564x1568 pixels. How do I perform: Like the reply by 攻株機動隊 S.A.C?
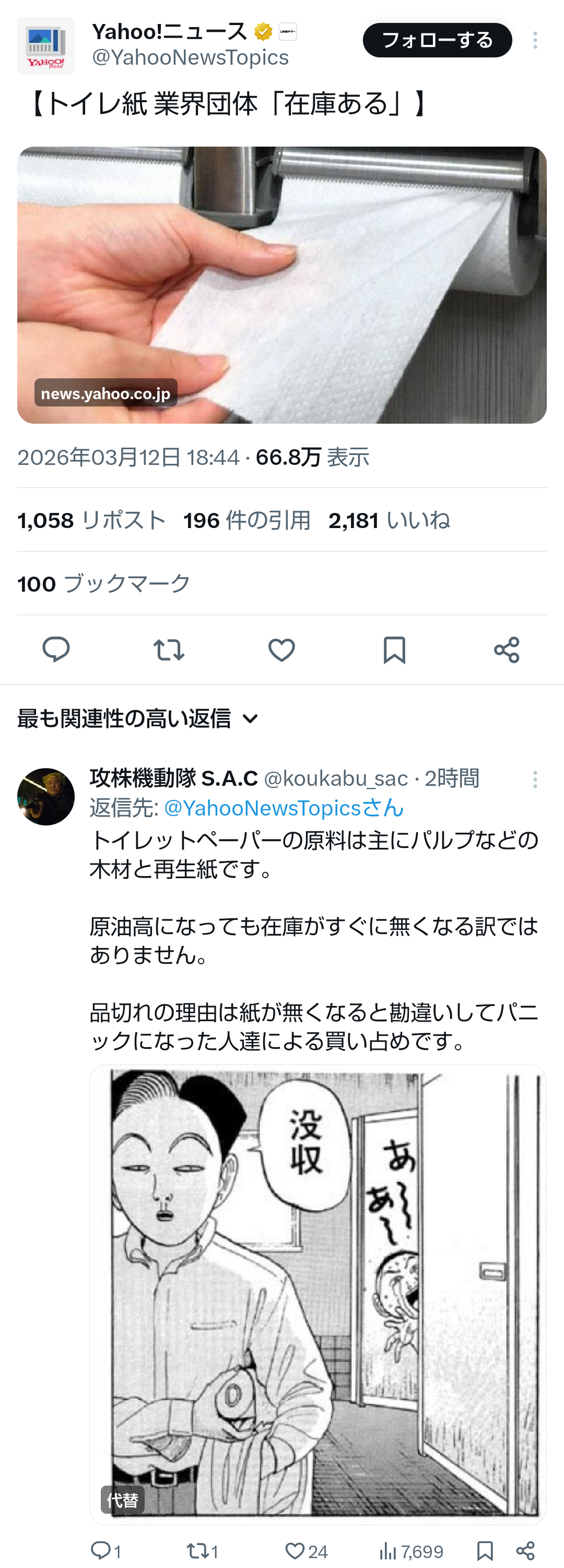click(x=296, y=1551)
